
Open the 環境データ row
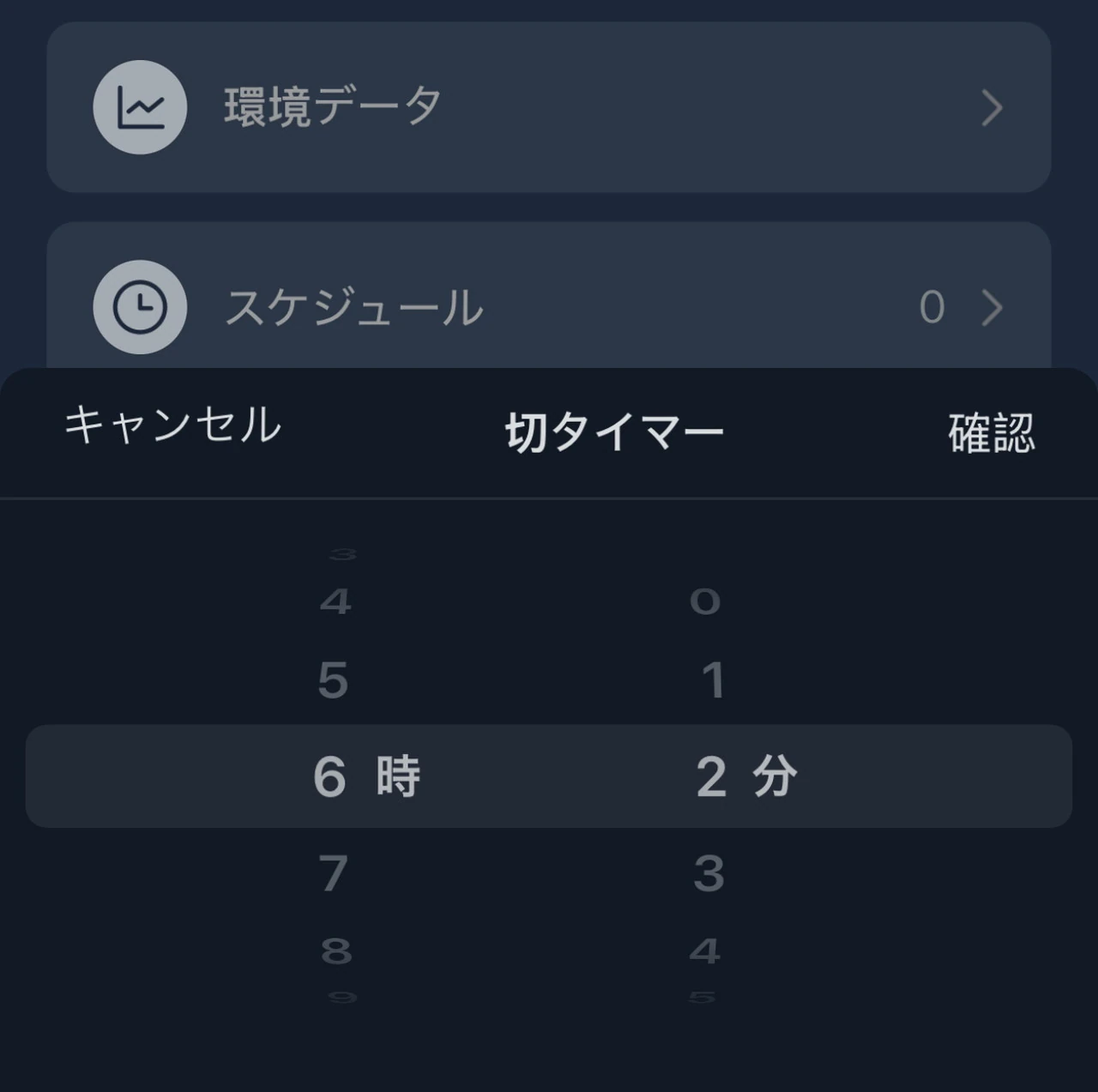(549, 107)
